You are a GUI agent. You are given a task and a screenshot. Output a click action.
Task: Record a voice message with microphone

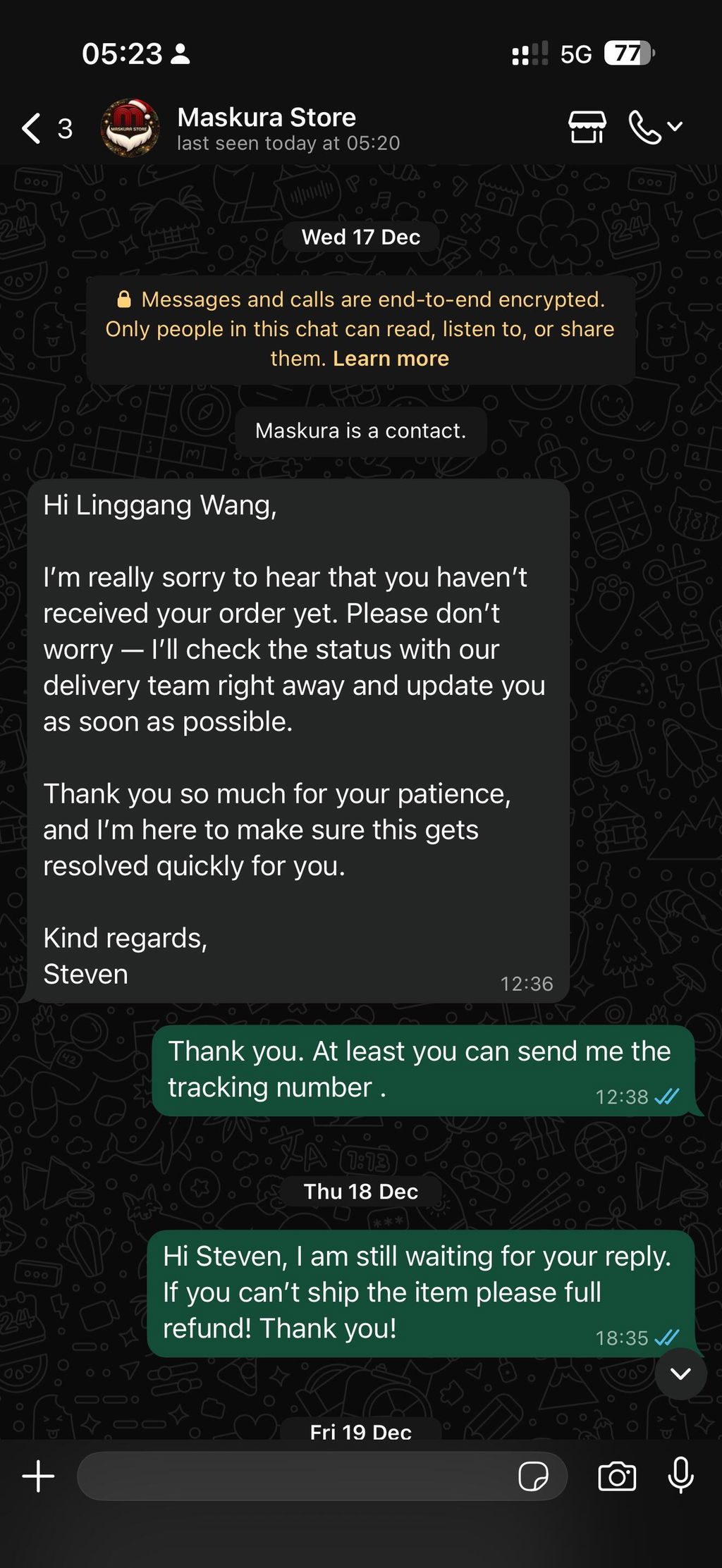click(680, 1476)
